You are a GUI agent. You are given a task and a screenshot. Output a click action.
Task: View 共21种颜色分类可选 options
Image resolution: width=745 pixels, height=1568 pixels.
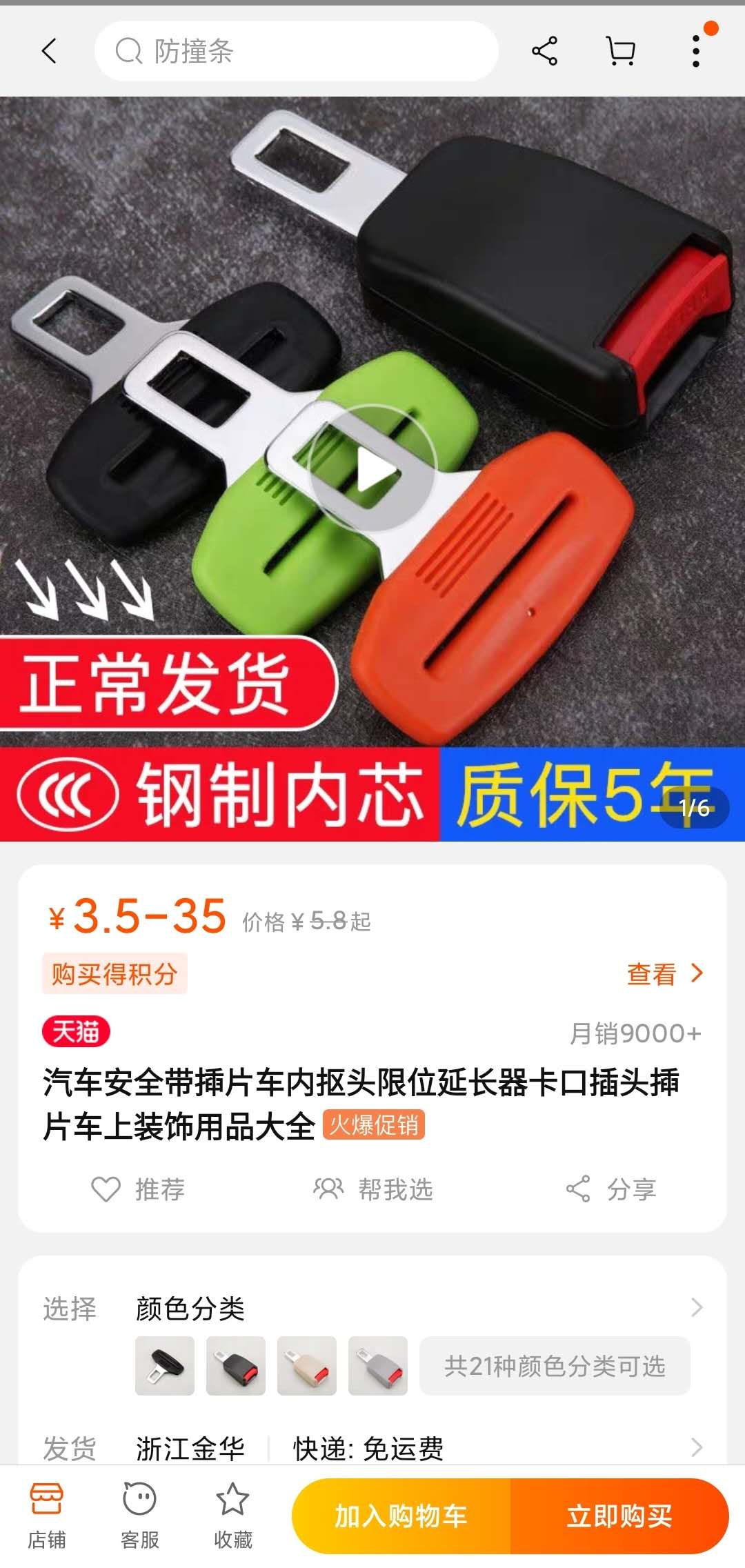[555, 1366]
